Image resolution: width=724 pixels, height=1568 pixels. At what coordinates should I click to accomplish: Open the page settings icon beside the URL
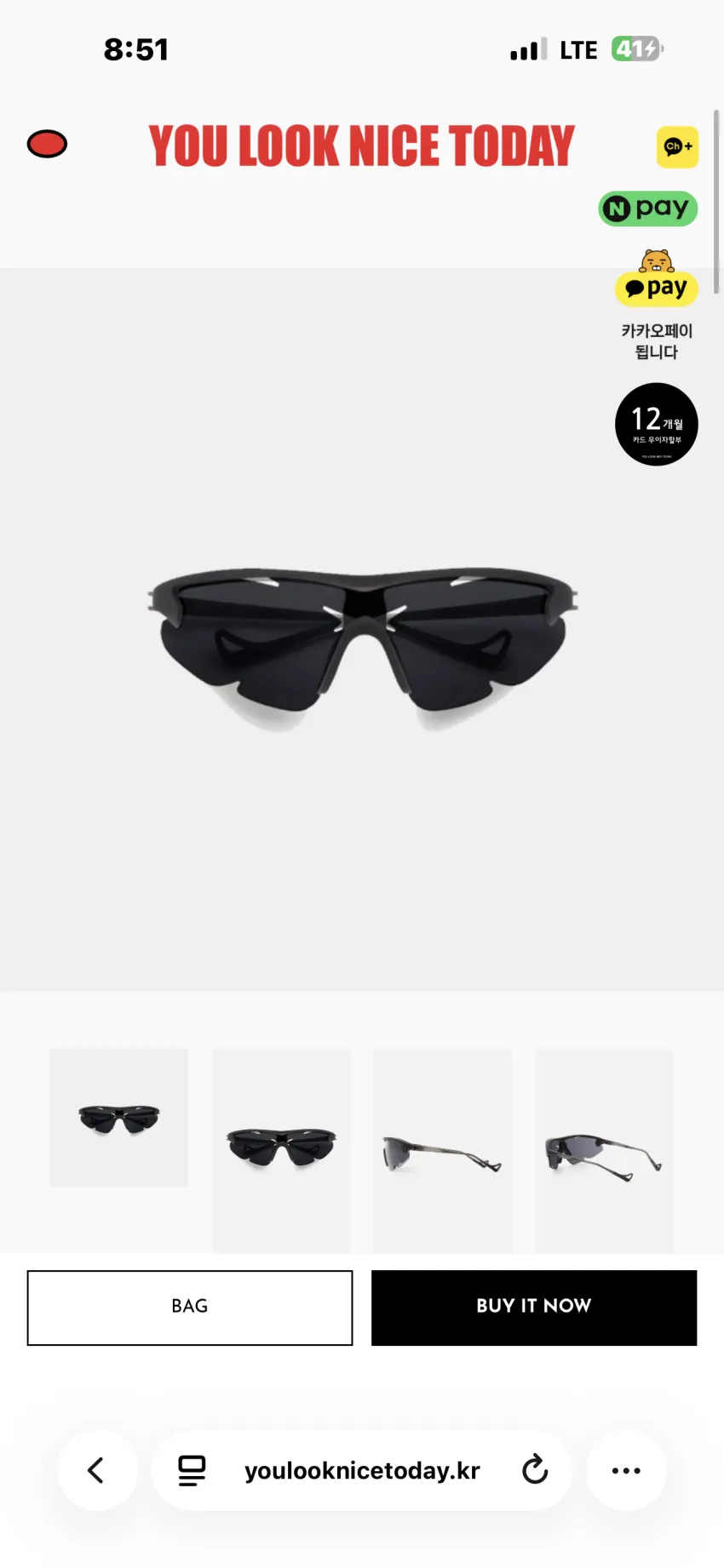click(x=192, y=1470)
